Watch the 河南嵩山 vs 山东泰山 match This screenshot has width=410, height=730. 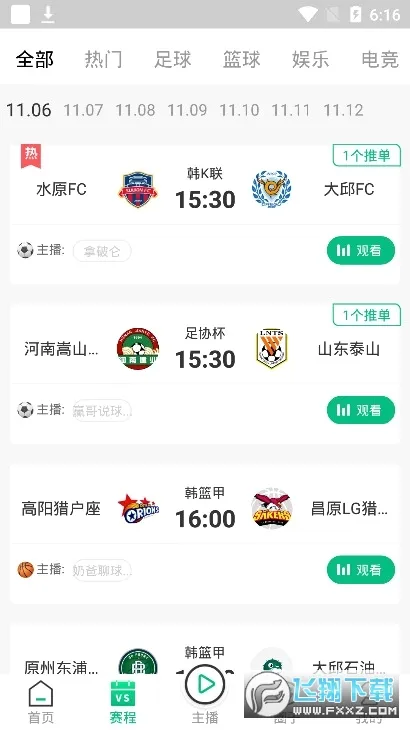(x=361, y=410)
